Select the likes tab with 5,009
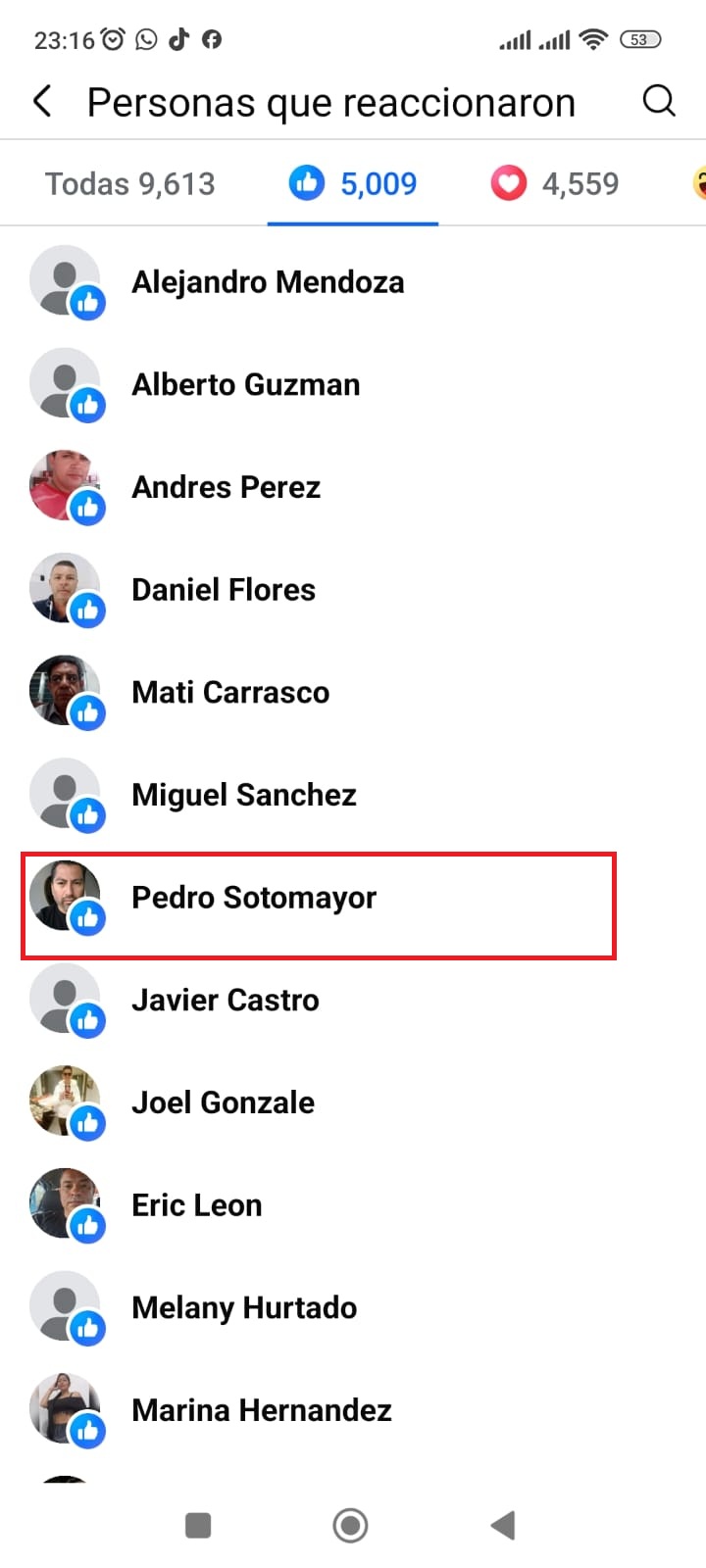Image resolution: width=706 pixels, height=1568 pixels. coord(353,183)
